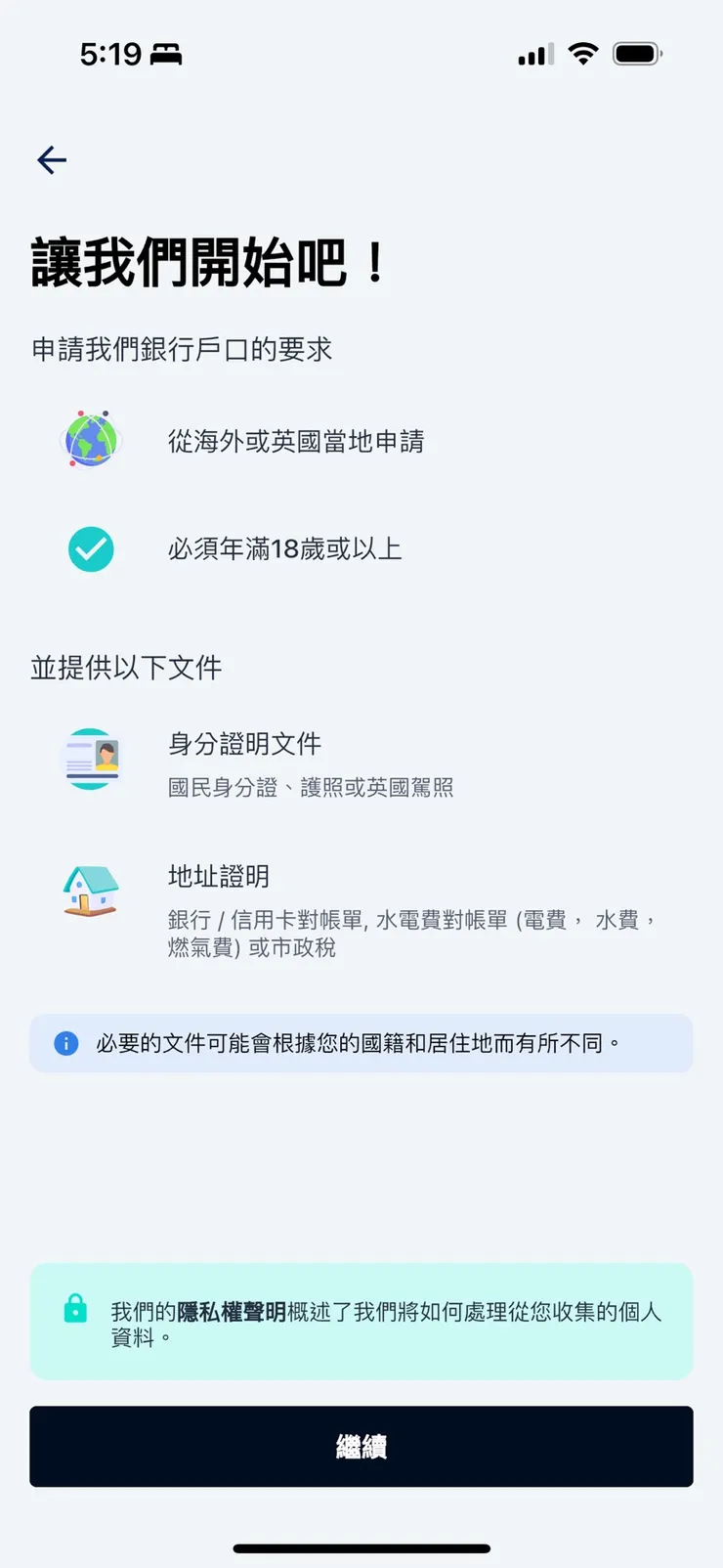723x1568 pixels.
Task: Tap the back arrow at top left
Action: 51,159
